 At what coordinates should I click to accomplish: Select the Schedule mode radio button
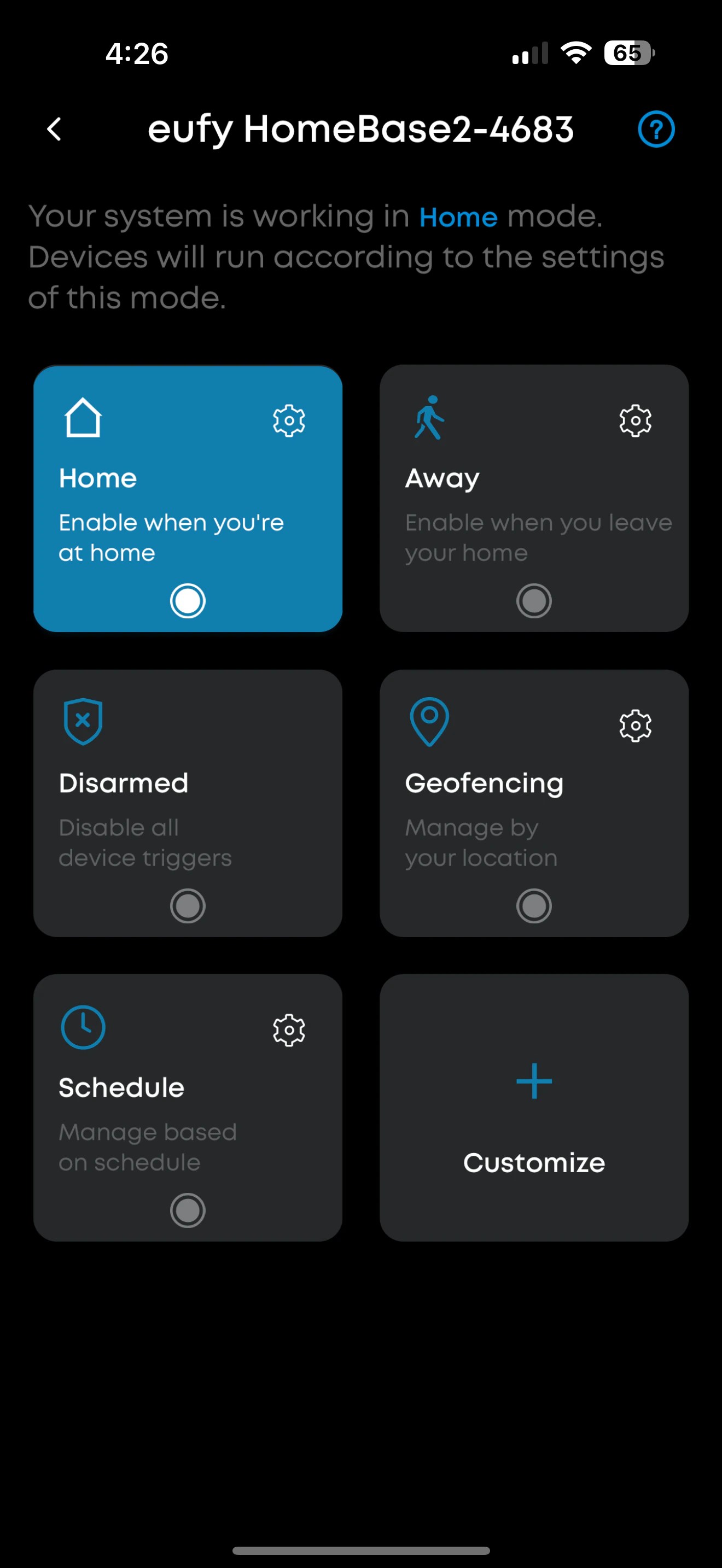(x=188, y=1212)
